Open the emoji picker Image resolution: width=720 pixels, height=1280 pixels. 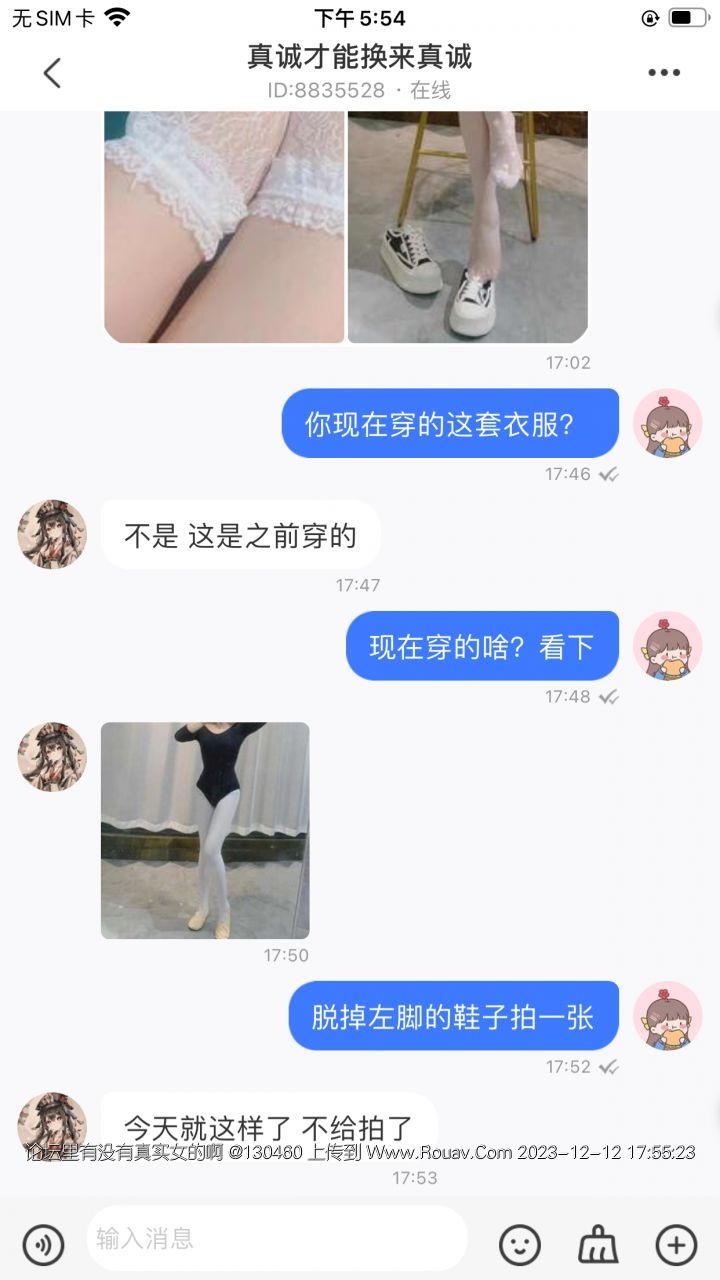click(520, 1245)
